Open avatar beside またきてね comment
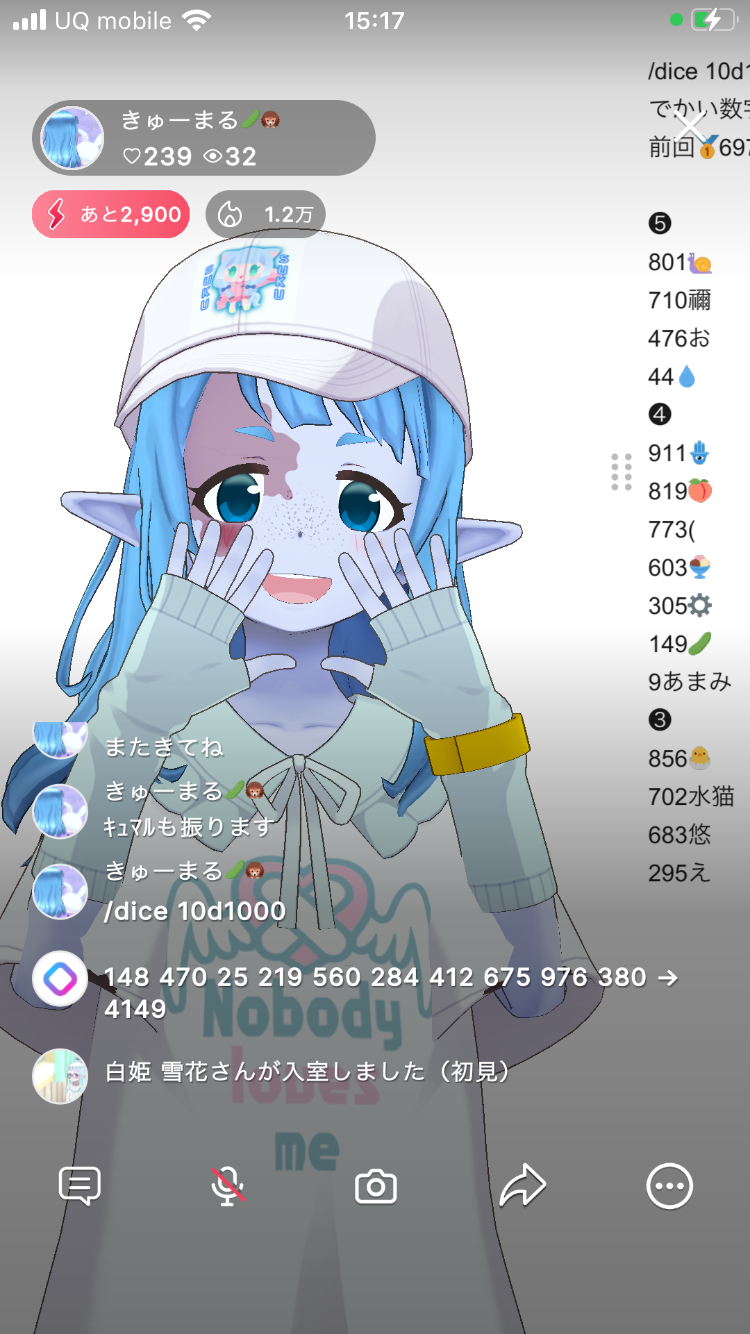750x1334 pixels. coord(60,740)
